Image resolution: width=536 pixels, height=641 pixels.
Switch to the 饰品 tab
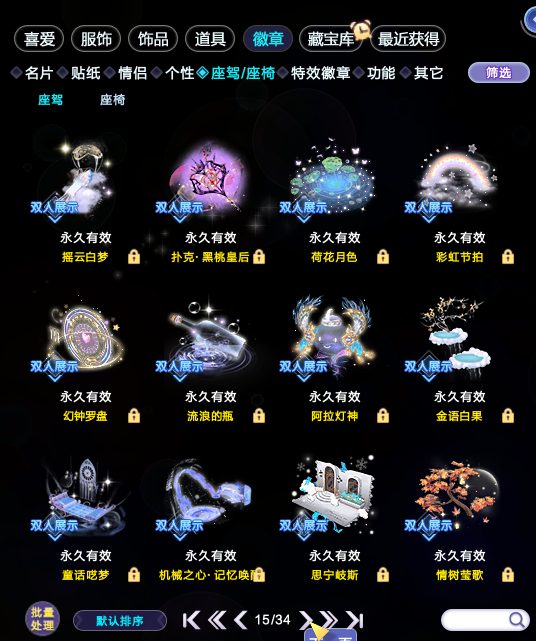(153, 39)
